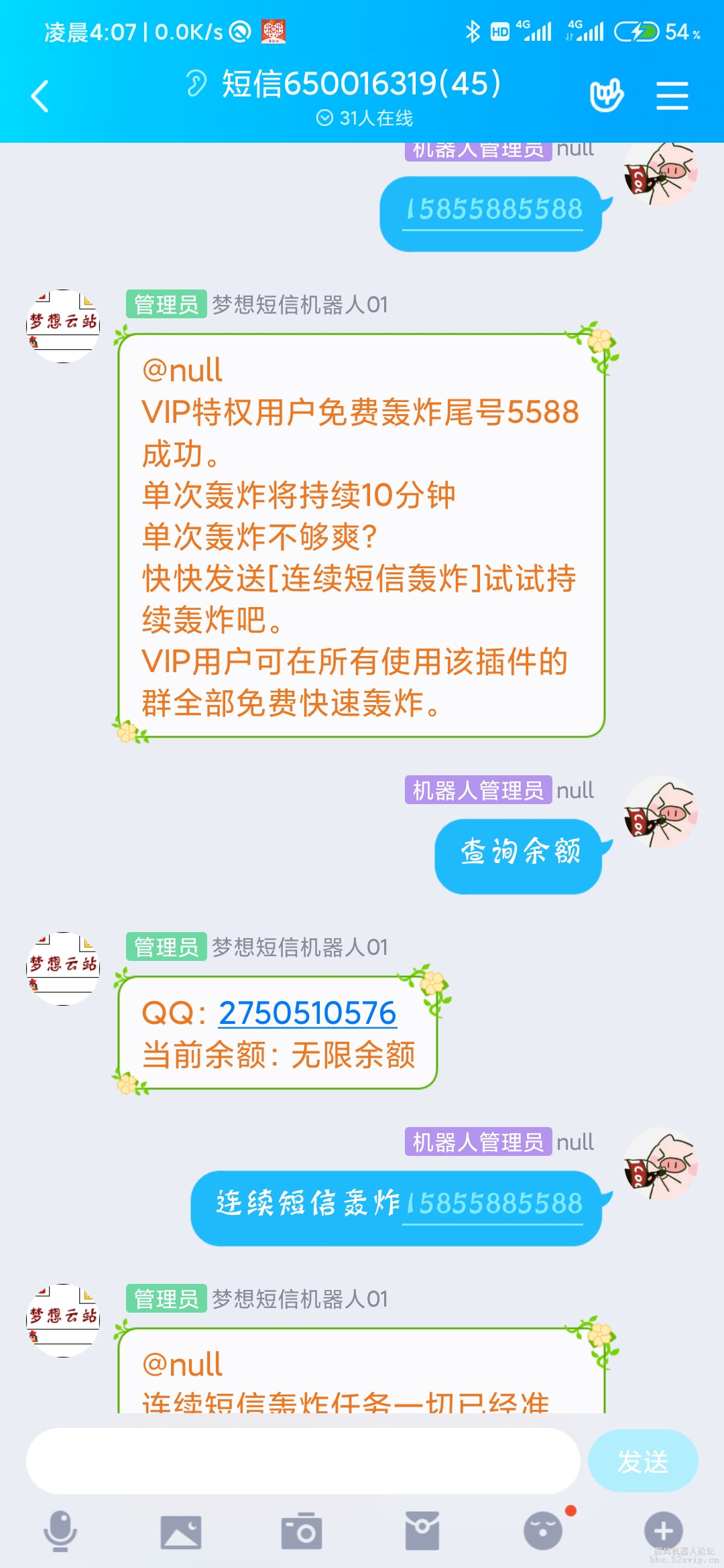724x1568 pixels.
Task: Open the emoji panel with notification dot
Action: [542, 1530]
